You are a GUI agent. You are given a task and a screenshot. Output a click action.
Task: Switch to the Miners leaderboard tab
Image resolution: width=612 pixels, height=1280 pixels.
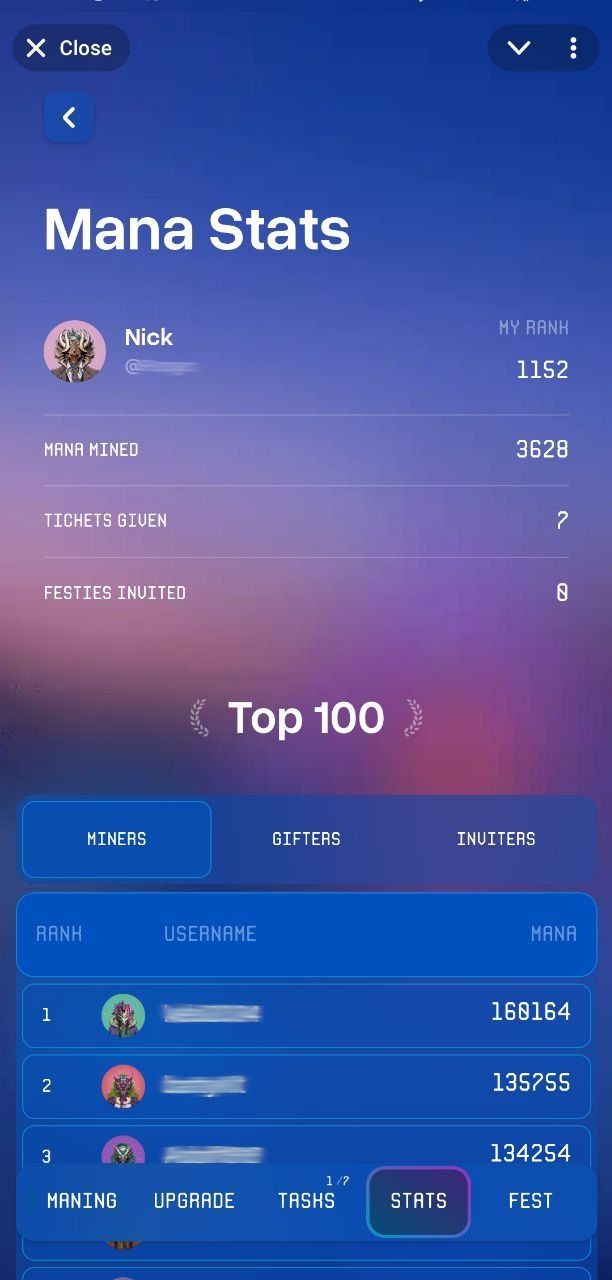(117, 839)
